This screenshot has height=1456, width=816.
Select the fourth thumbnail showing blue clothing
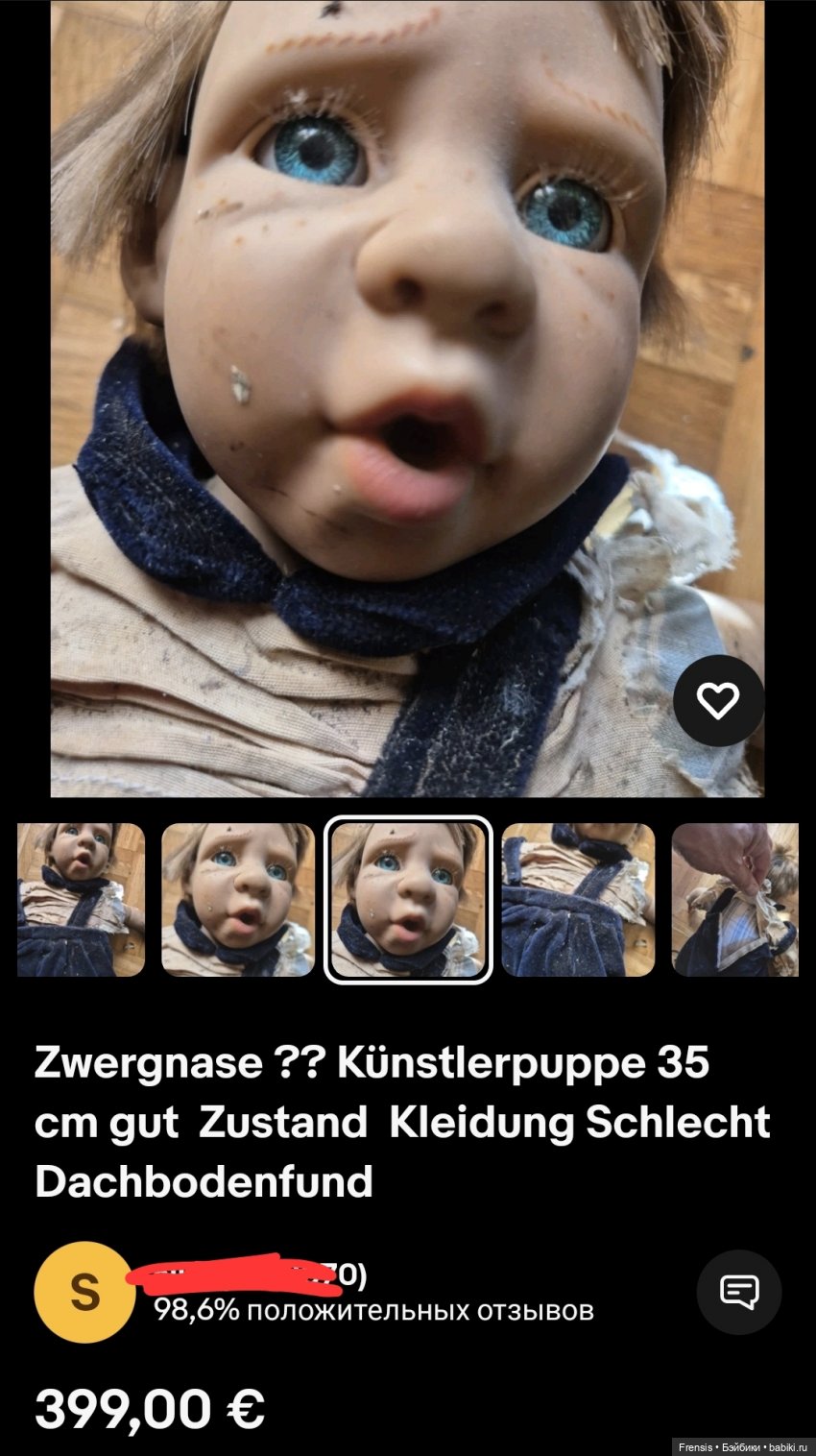pos(578,900)
